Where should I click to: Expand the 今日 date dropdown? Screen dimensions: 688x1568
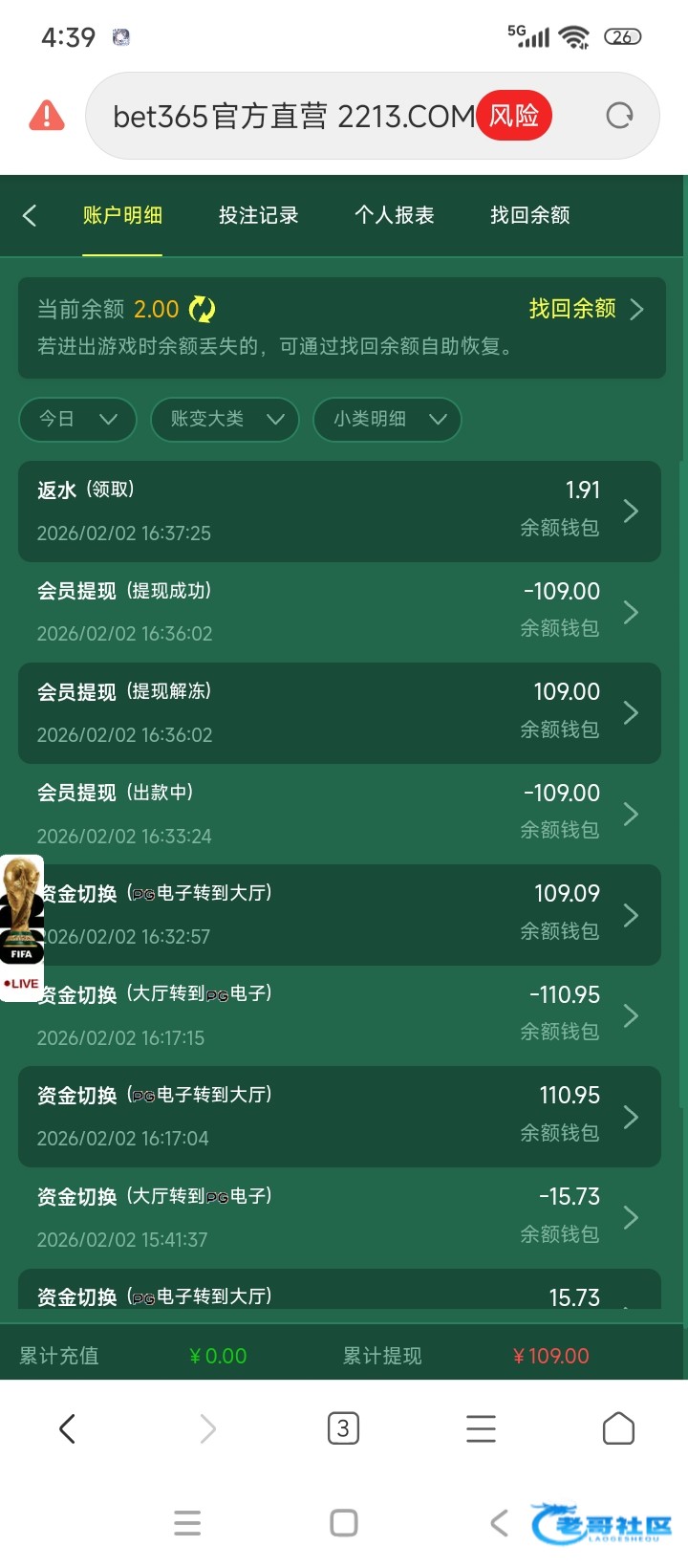[77, 420]
